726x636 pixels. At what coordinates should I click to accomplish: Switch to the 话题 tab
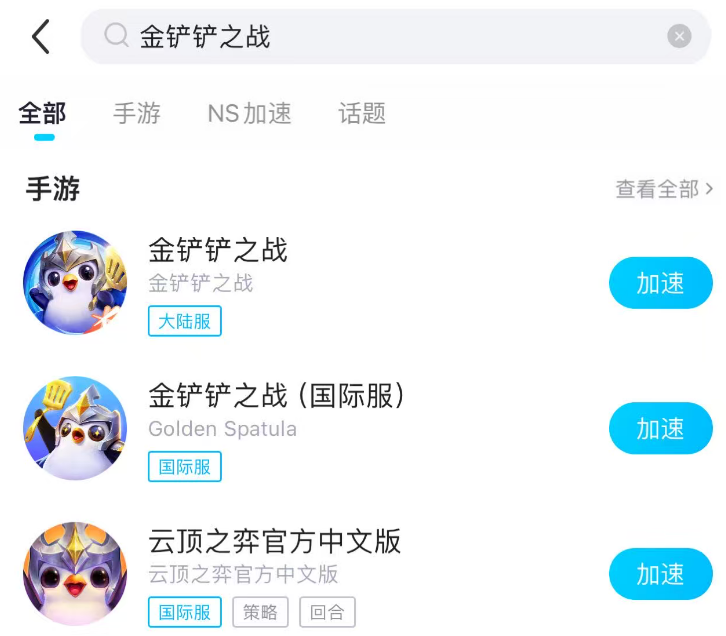(x=362, y=114)
